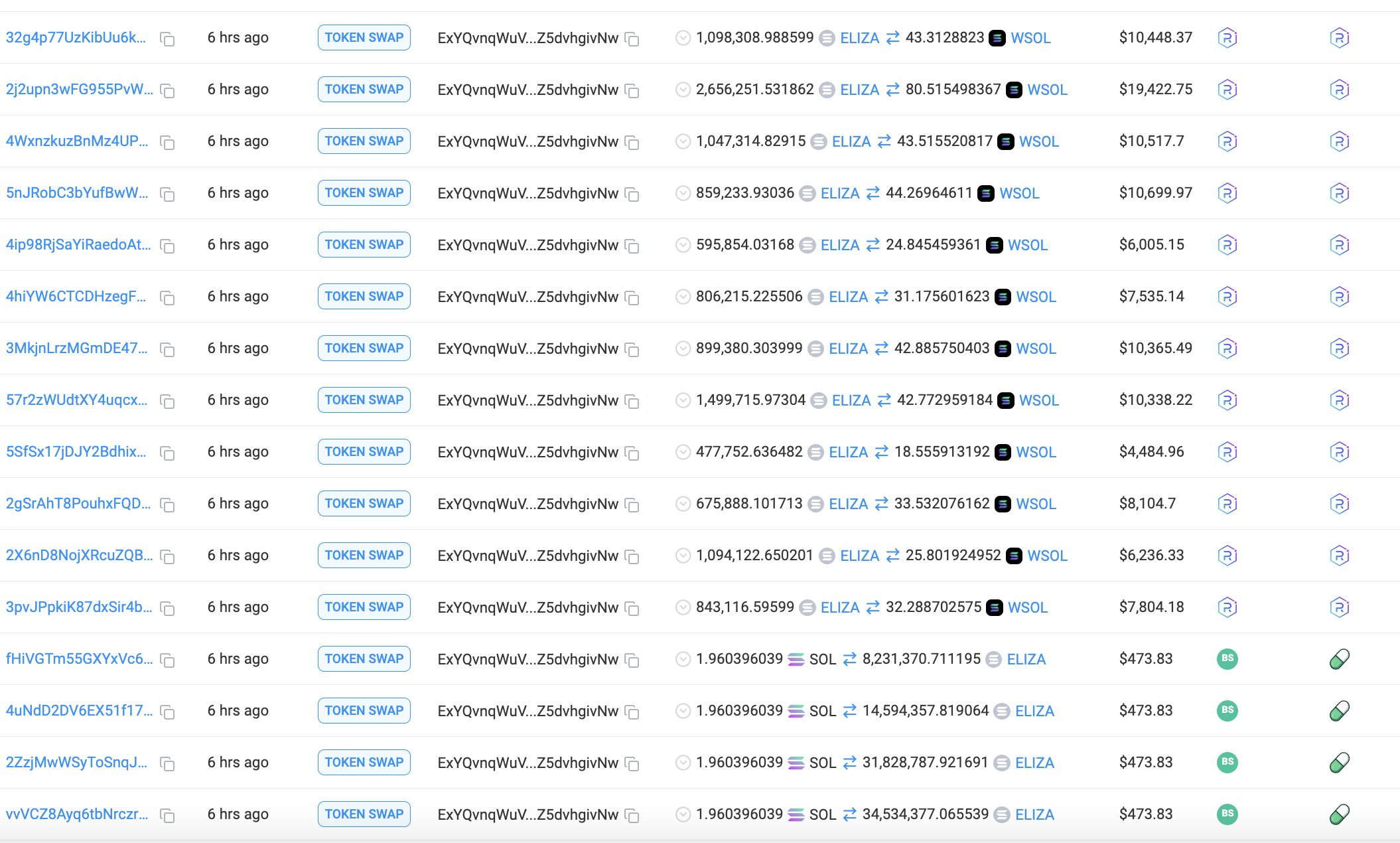Open transaction 3pvJPpkiK87dxSir4b...
1400x843 pixels.
79,607
